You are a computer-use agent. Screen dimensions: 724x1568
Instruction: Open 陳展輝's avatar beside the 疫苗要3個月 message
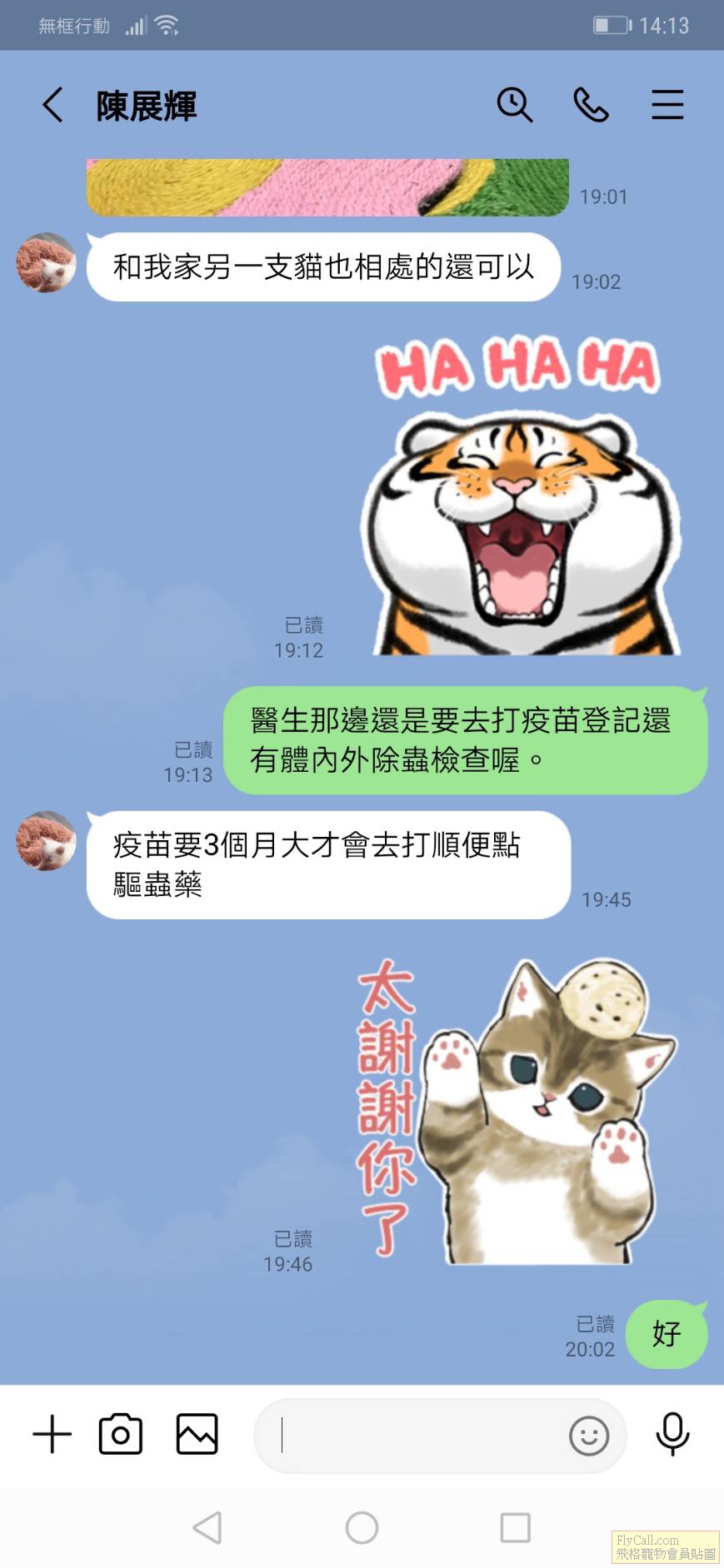tap(46, 841)
